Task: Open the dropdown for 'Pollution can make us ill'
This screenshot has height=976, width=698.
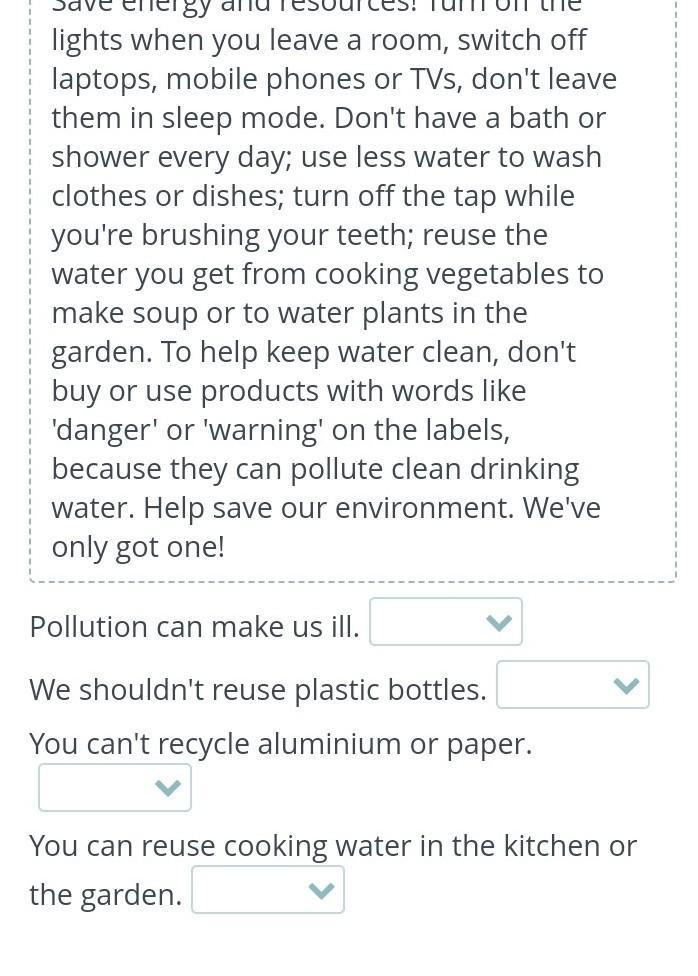Action: click(x=446, y=623)
